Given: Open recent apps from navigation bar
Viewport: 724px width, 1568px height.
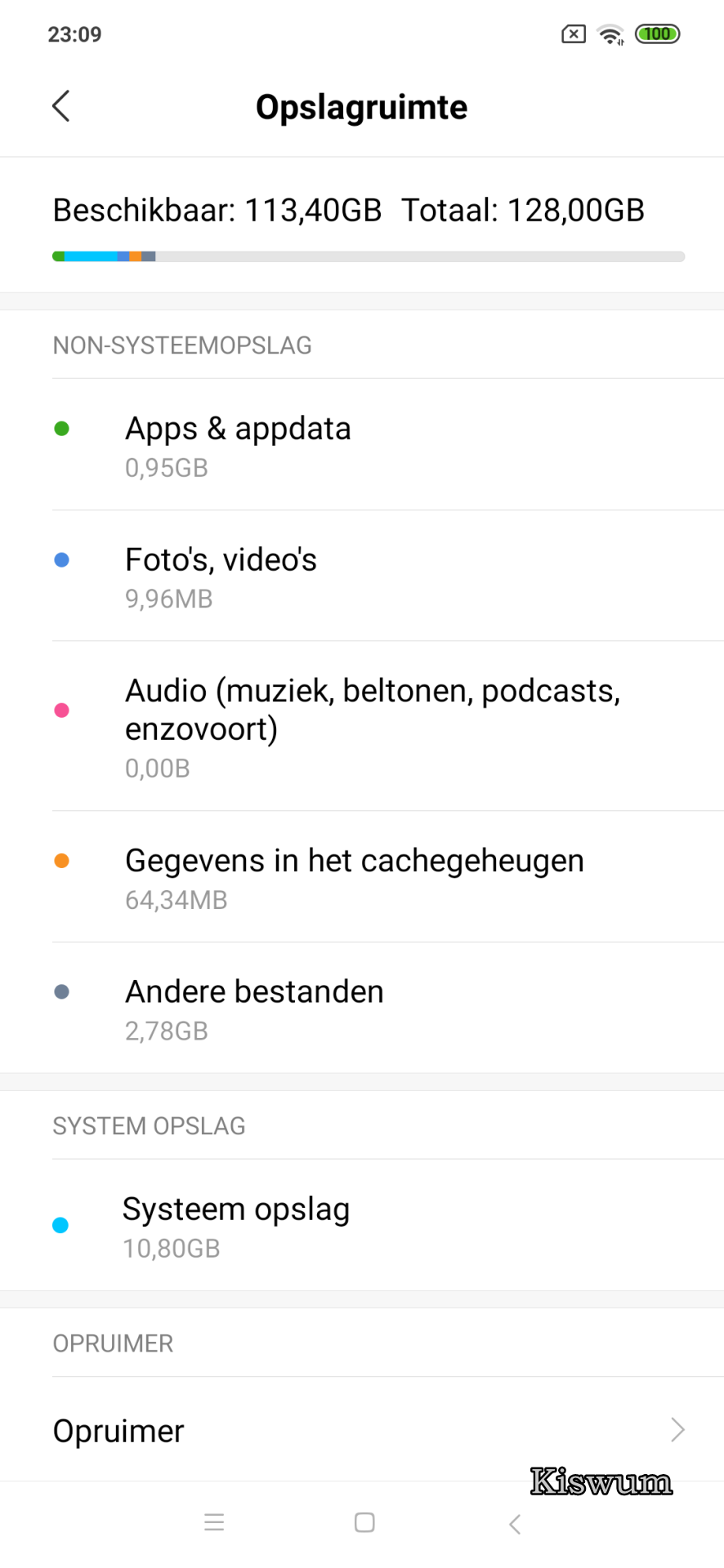Looking at the screenshot, I should tap(214, 1522).
